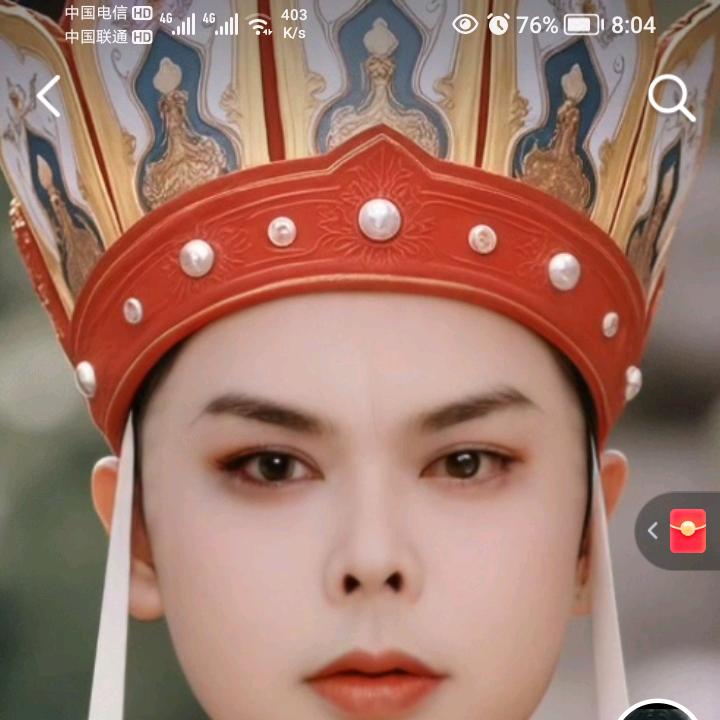
Task: Expand the red envelope side widget
Action: click(x=655, y=531)
